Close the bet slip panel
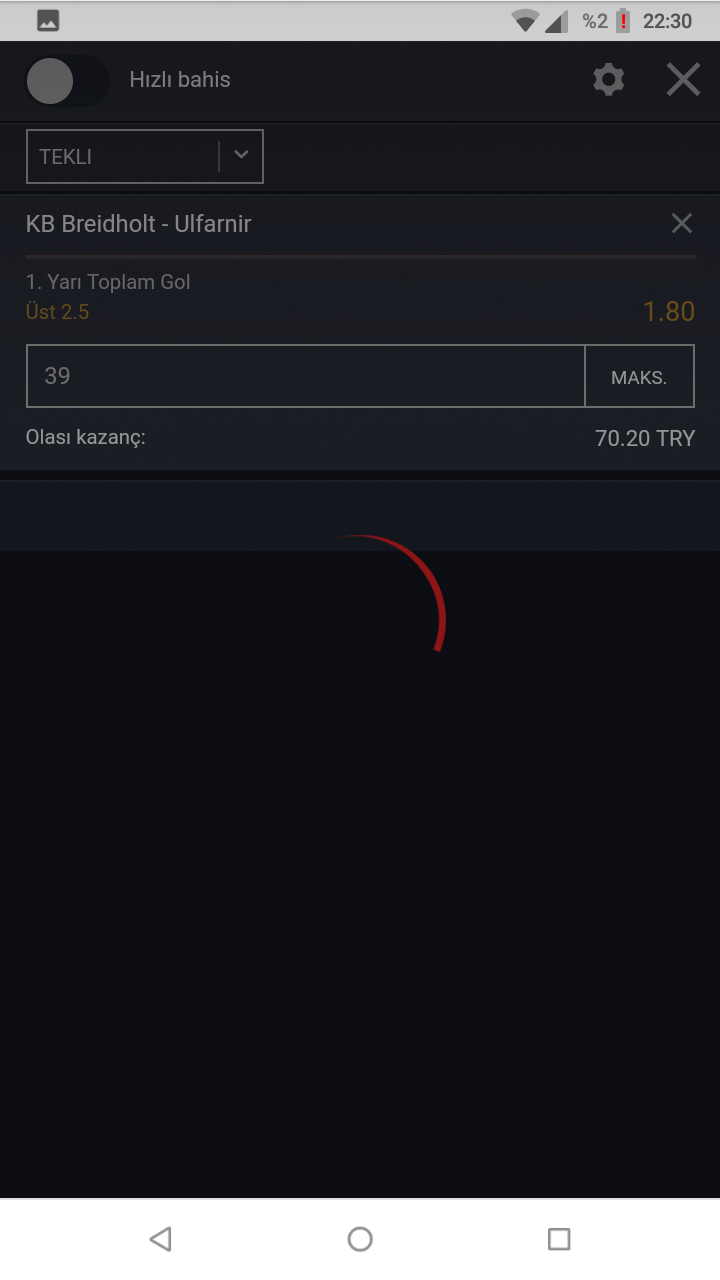This screenshot has width=720, height=1280. pos(683,80)
